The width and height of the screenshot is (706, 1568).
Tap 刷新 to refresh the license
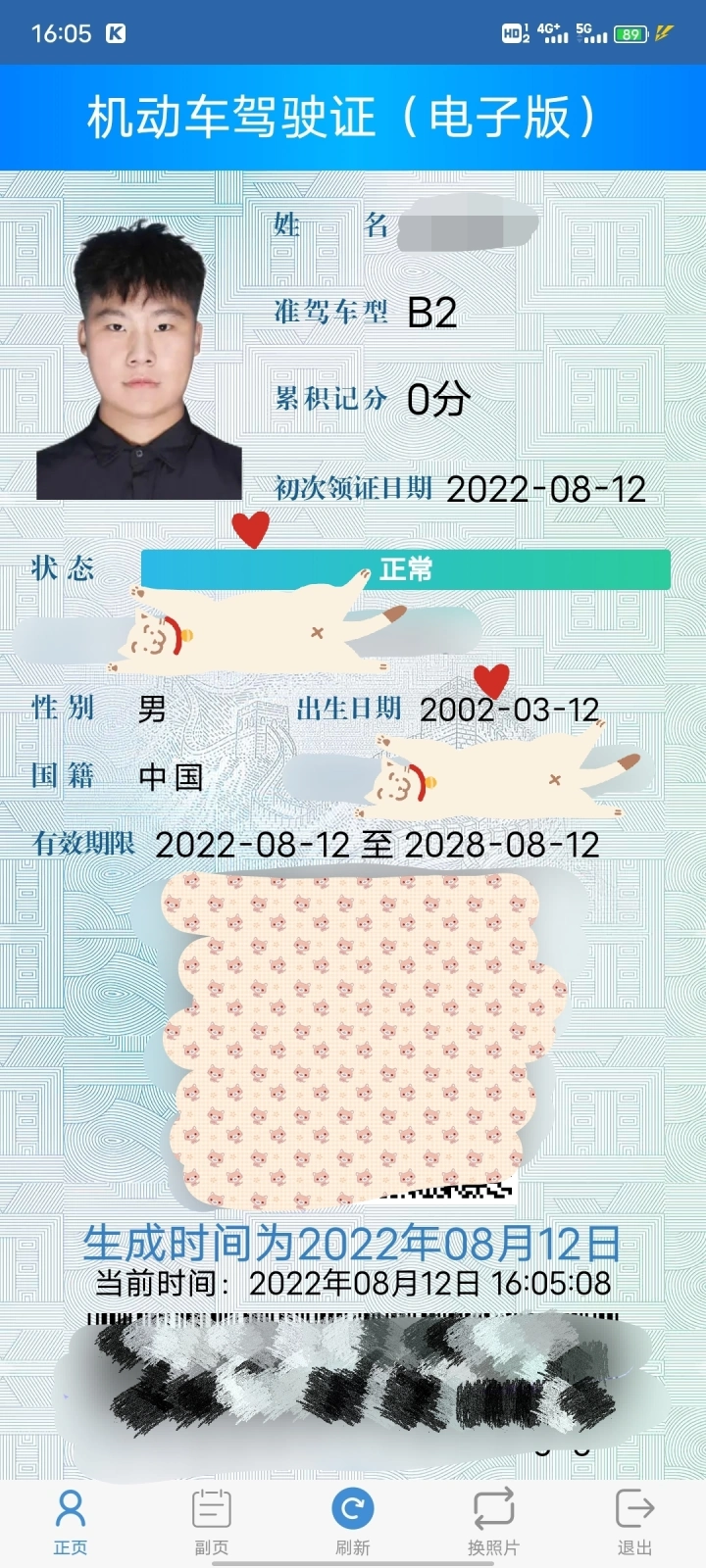coord(353,1522)
